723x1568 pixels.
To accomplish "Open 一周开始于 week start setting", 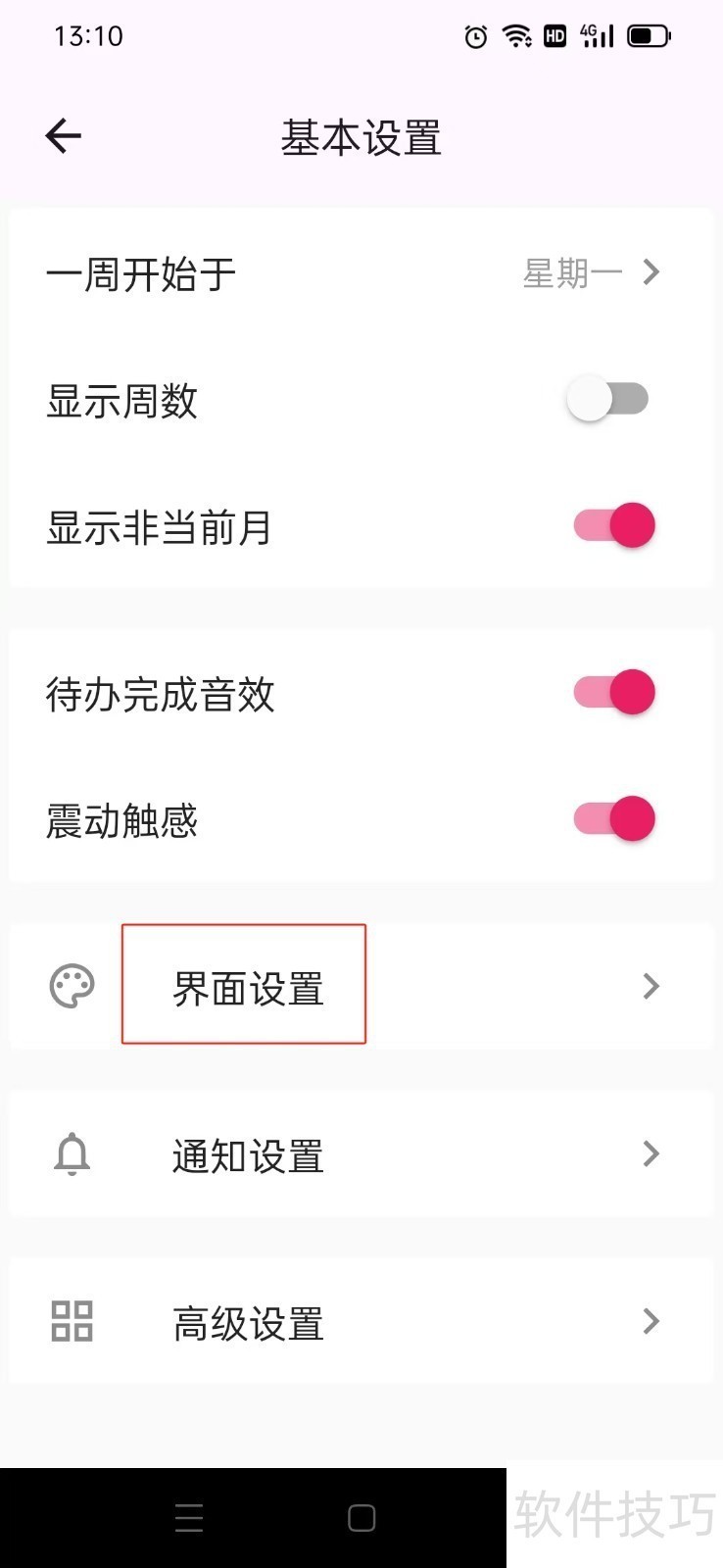I will tap(361, 273).
